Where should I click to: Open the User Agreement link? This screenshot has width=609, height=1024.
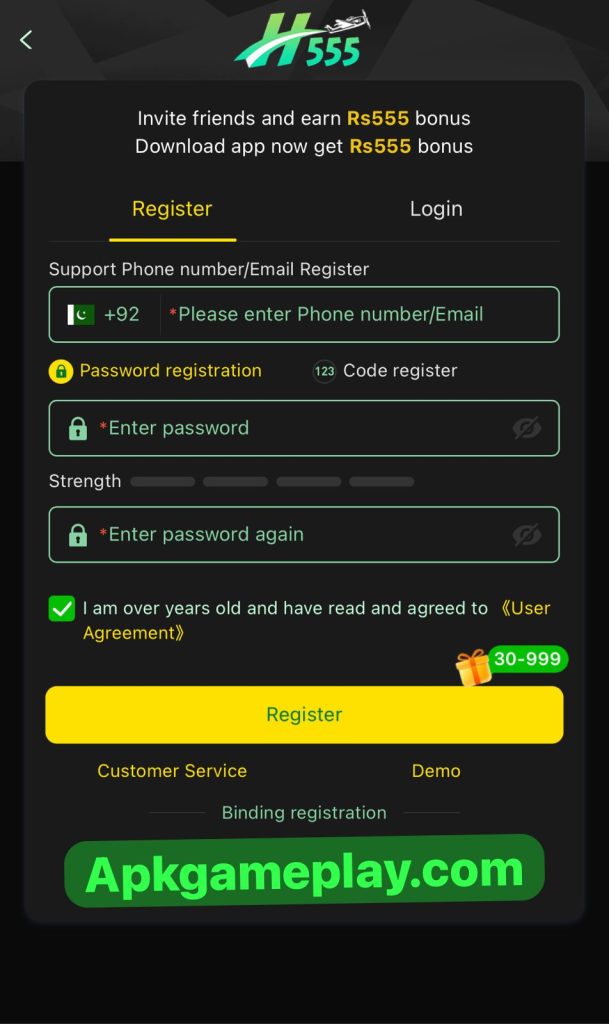click(525, 609)
